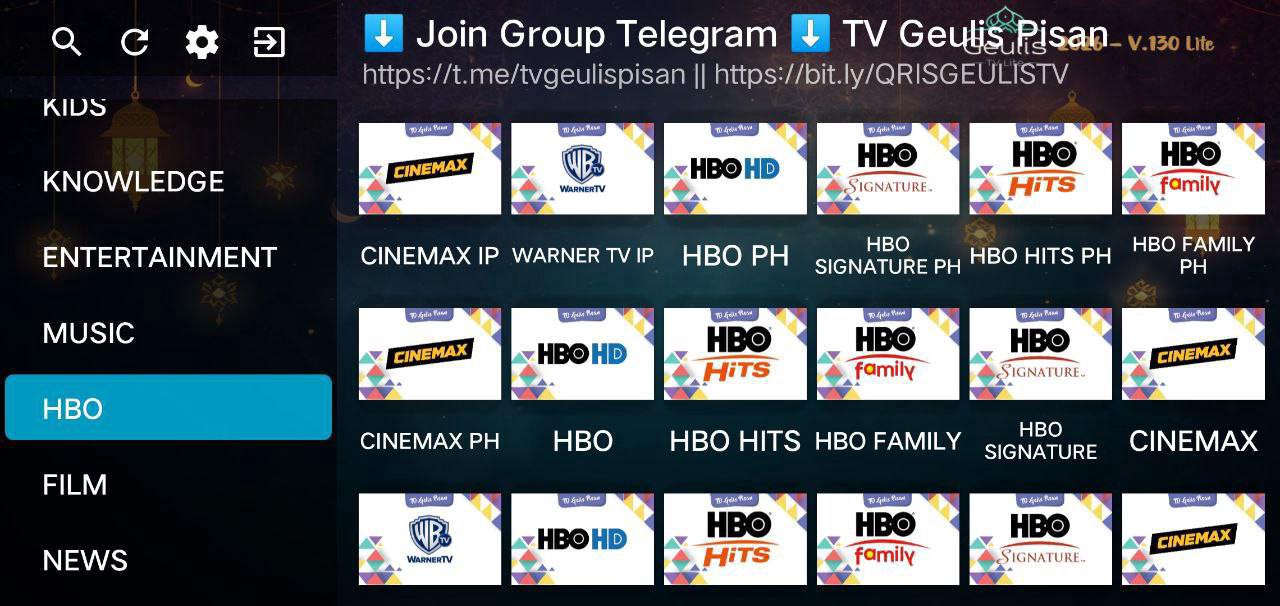Open the KIDS category
Screen dimensions: 1280x606
pyautogui.click(x=74, y=107)
